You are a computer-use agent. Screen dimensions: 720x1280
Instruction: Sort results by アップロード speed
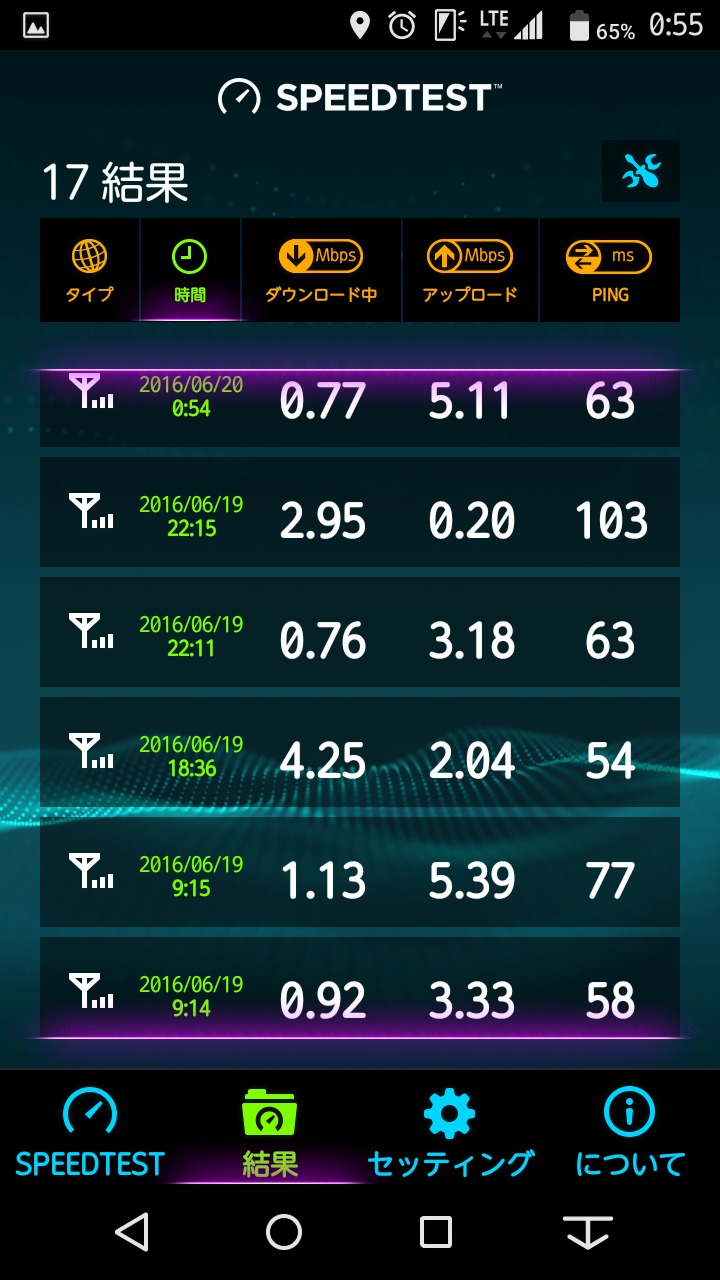pos(470,271)
